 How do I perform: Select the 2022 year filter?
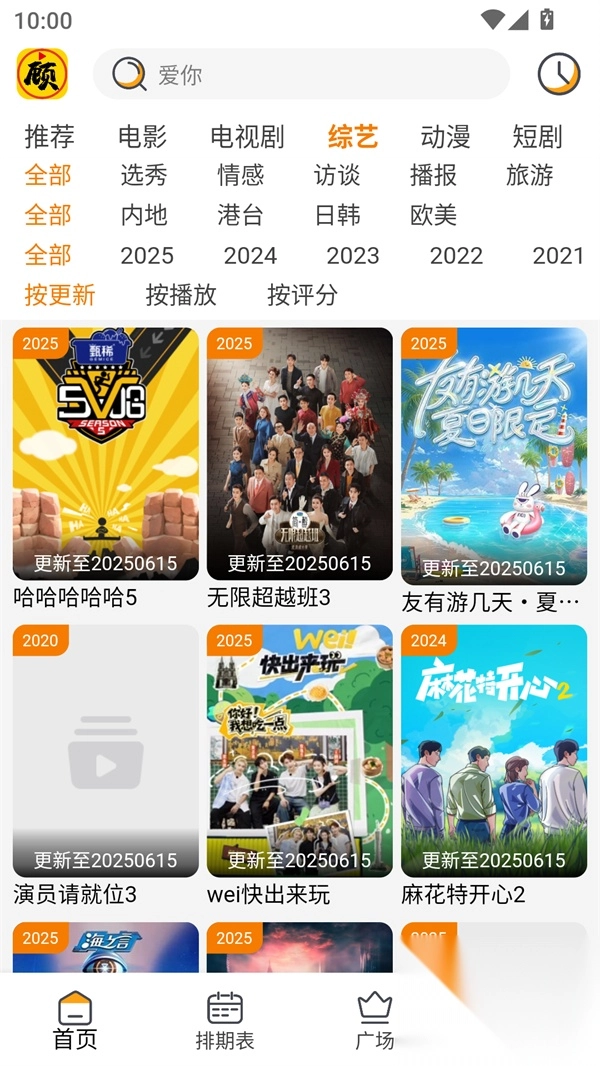tap(456, 255)
